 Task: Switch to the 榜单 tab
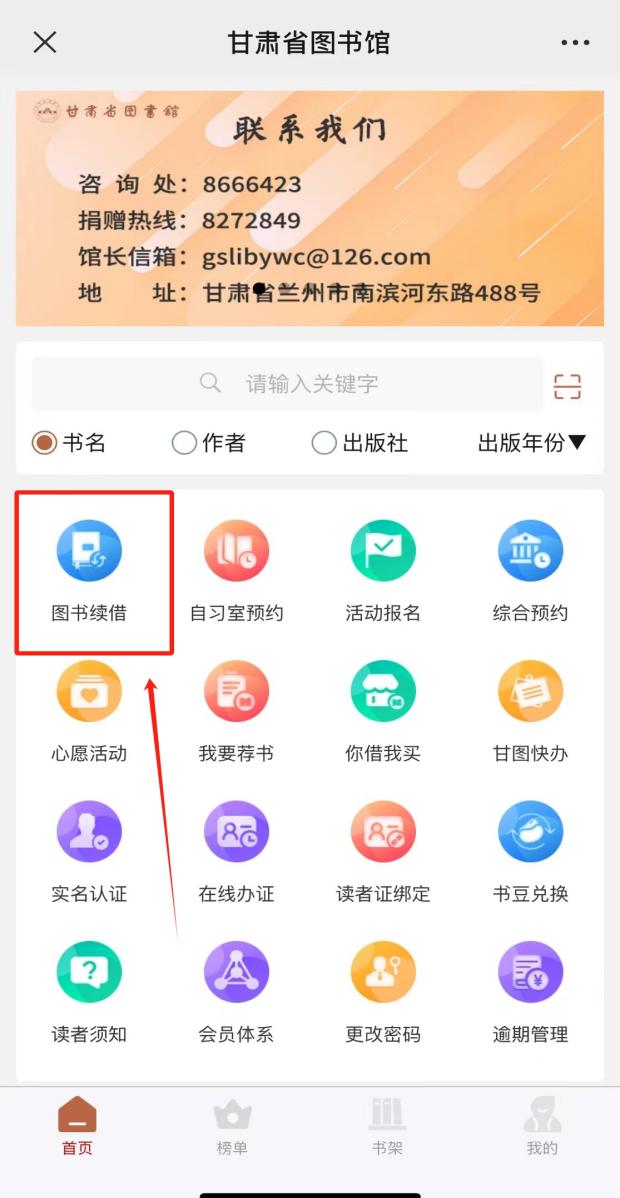232,1128
